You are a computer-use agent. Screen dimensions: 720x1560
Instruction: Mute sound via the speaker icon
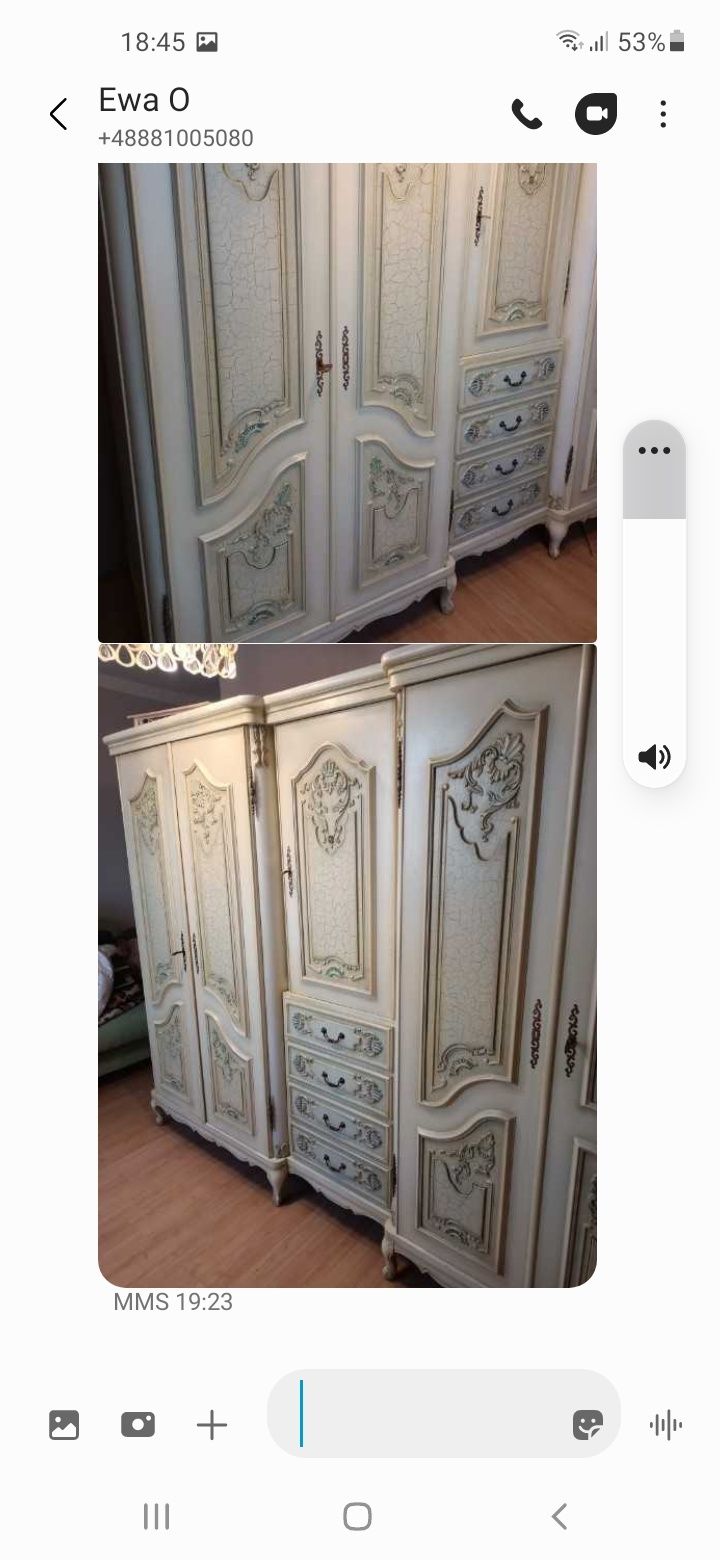click(654, 757)
